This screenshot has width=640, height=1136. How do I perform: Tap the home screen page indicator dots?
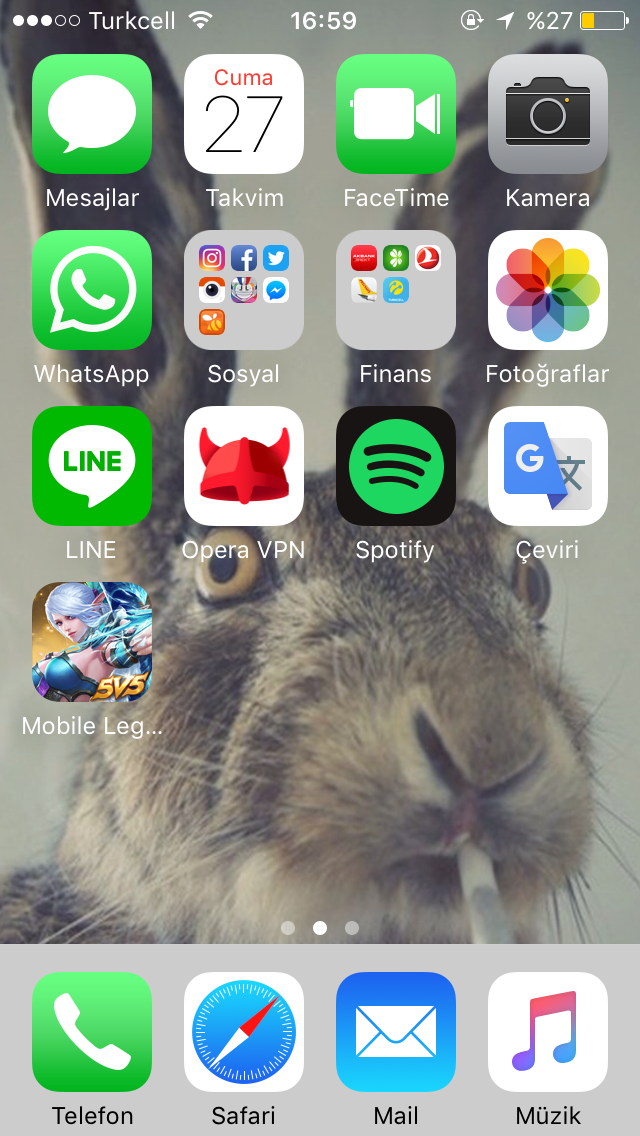point(320,928)
